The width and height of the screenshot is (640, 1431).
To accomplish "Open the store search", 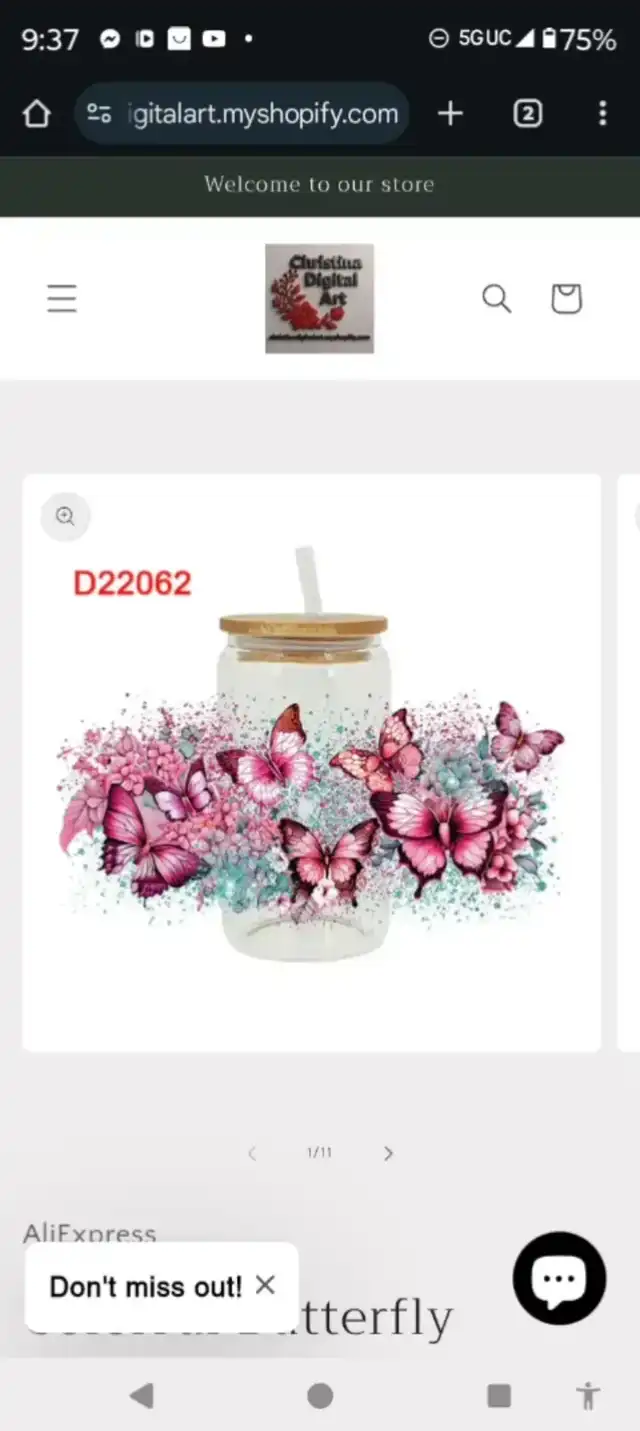I will coord(497,298).
